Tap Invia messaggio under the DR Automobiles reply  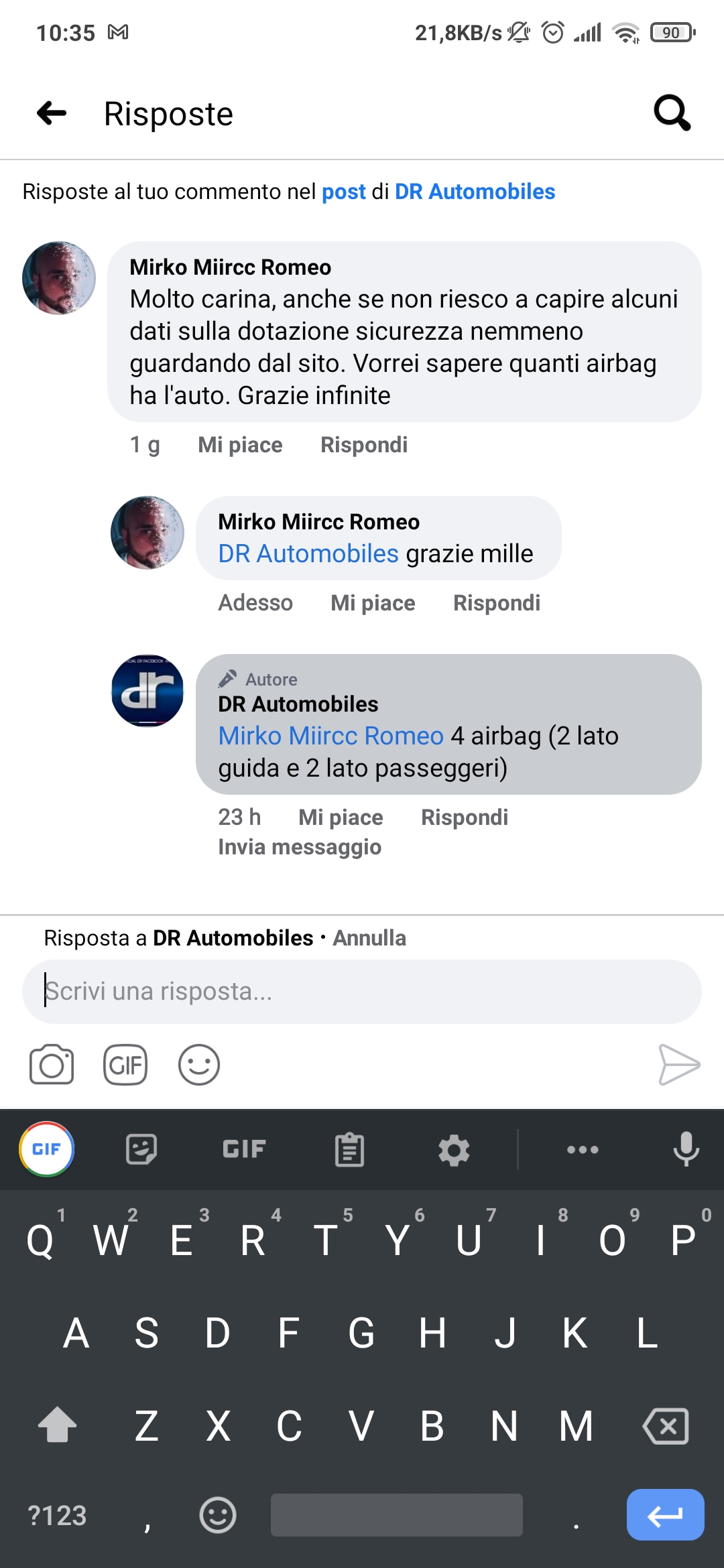pyautogui.click(x=300, y=847)
